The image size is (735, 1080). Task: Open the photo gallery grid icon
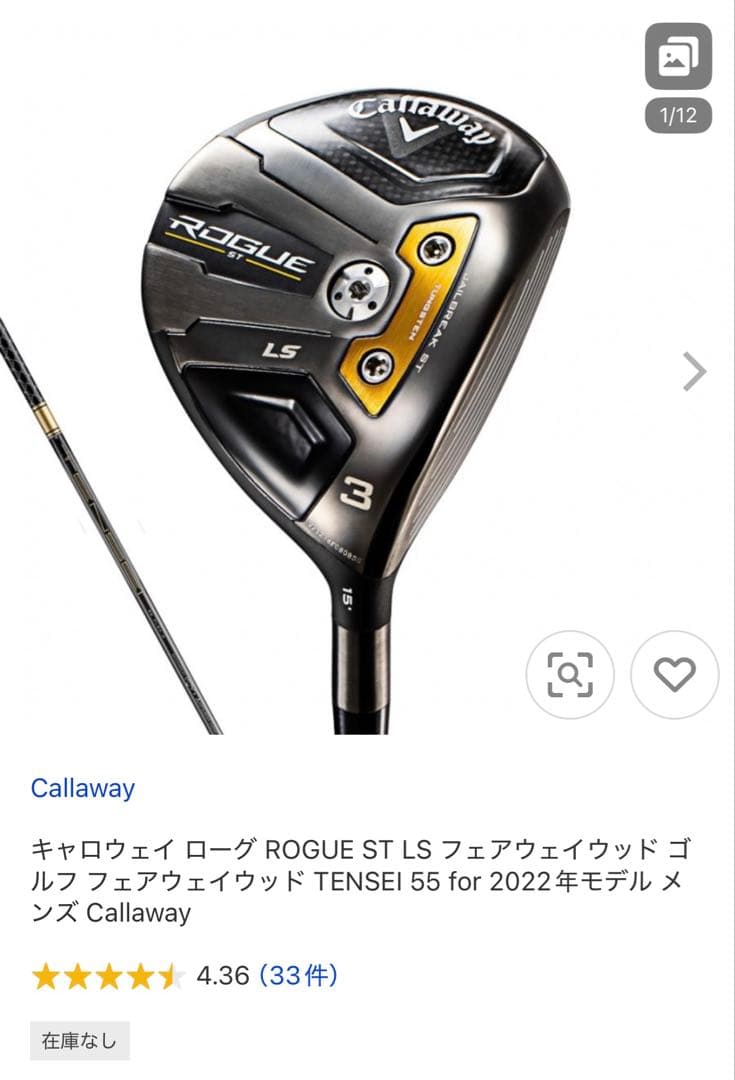(678, 57)
